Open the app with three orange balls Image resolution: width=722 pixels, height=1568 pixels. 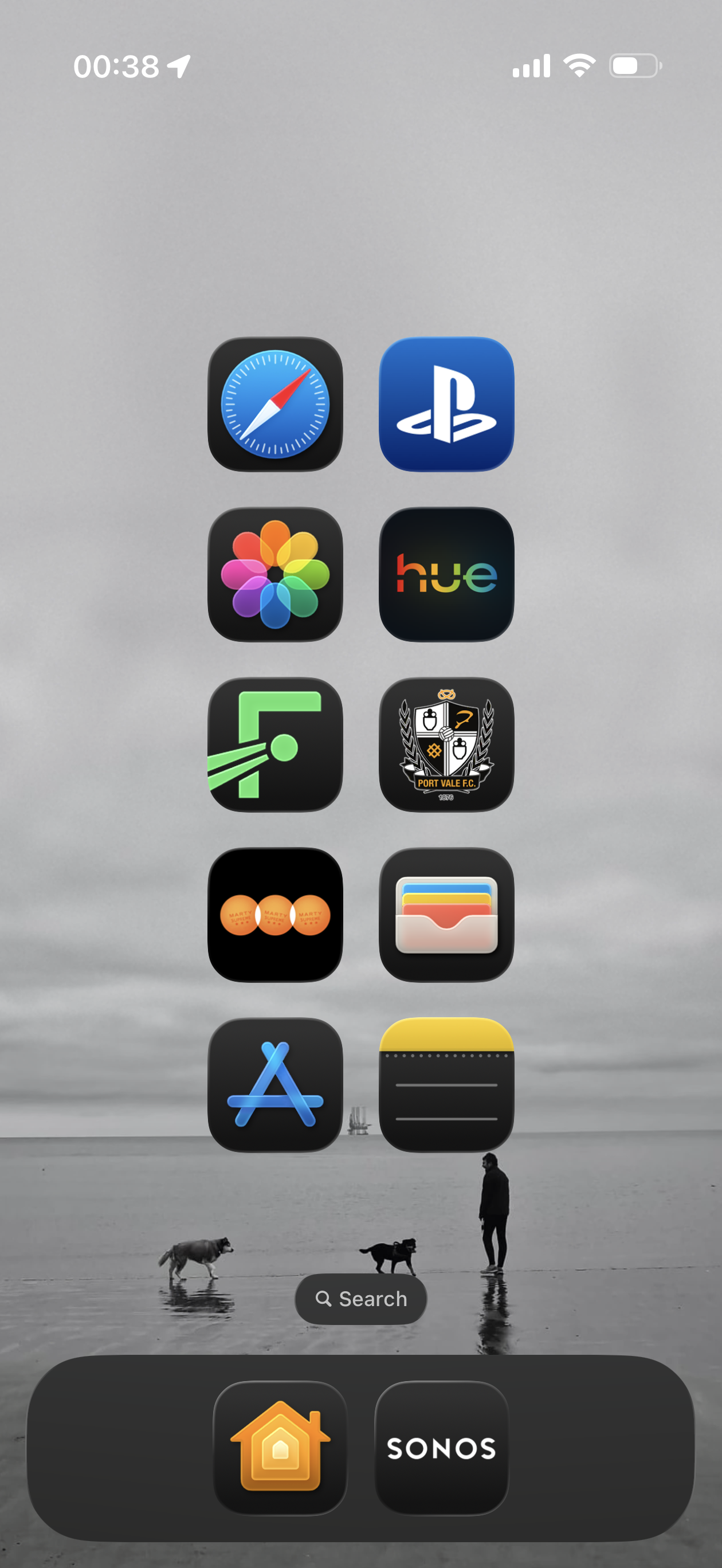coord(275,914)
